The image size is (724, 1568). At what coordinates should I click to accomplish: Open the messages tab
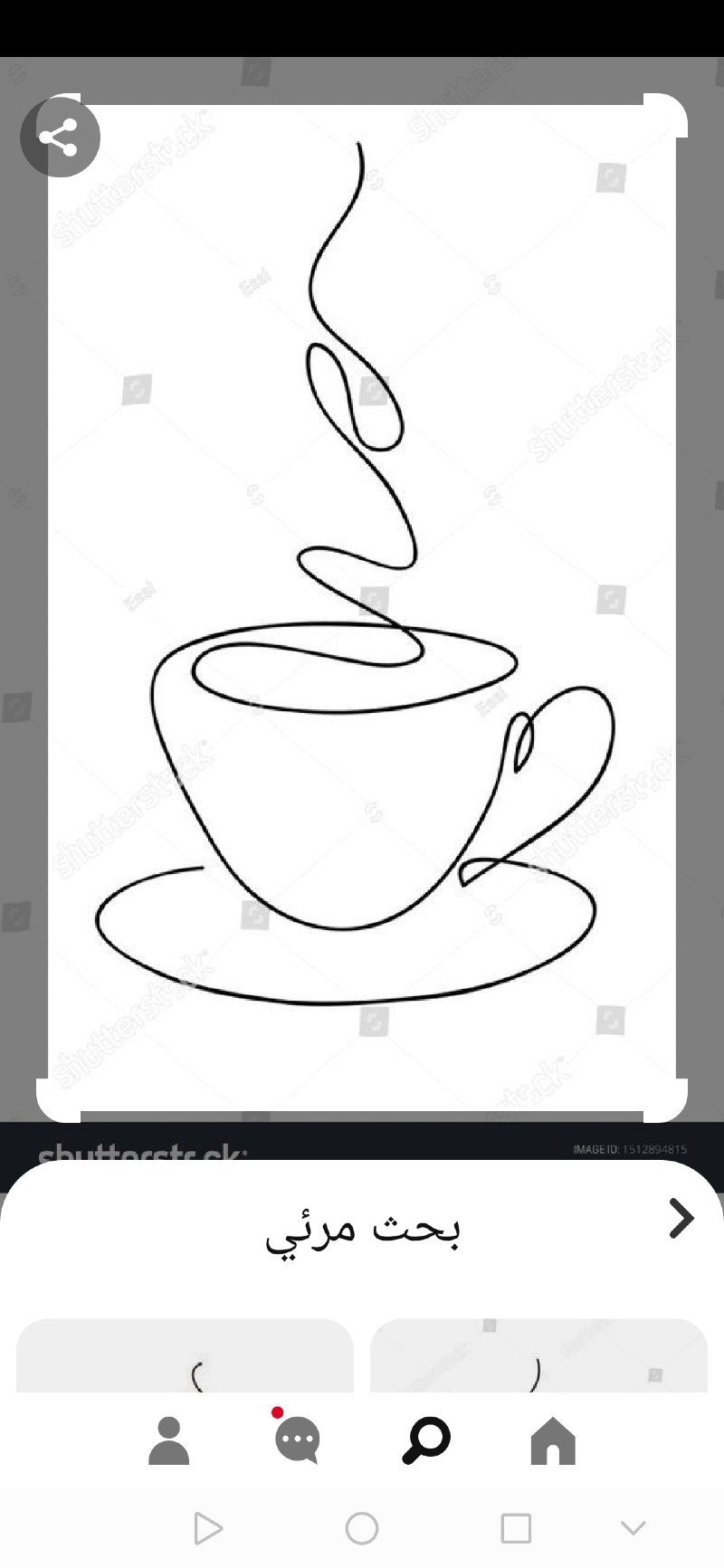[297, 1440]
